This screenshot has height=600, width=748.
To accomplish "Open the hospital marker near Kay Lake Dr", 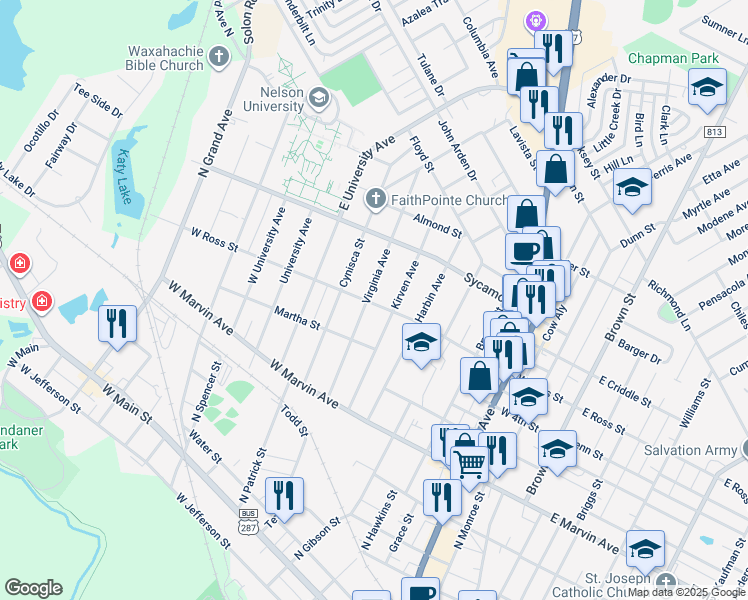I will point(19,264).
